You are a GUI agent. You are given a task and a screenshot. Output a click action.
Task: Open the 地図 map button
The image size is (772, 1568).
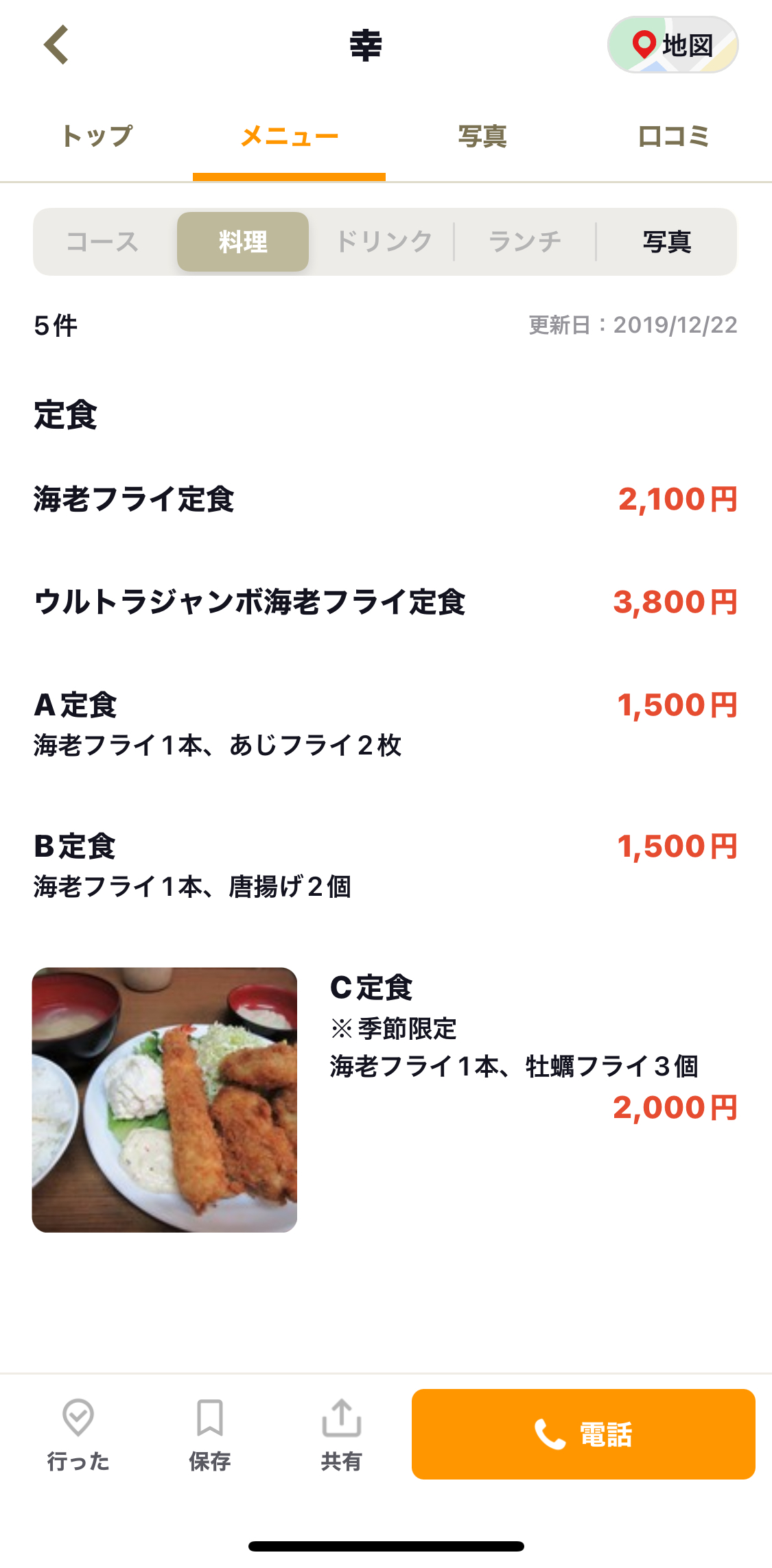[672, 45]
